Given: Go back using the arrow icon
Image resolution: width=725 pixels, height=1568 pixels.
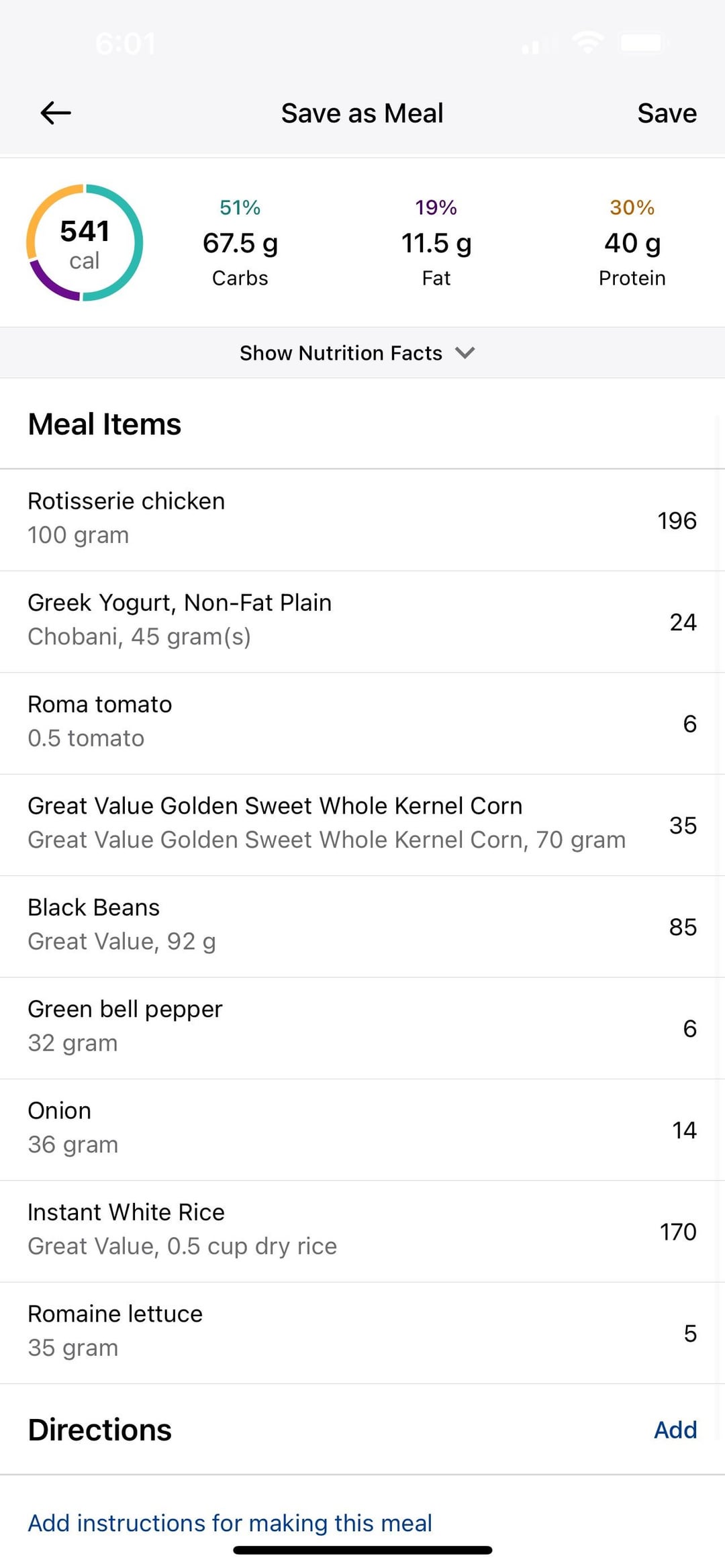Looking at the screenshot, I should point(56,113).
